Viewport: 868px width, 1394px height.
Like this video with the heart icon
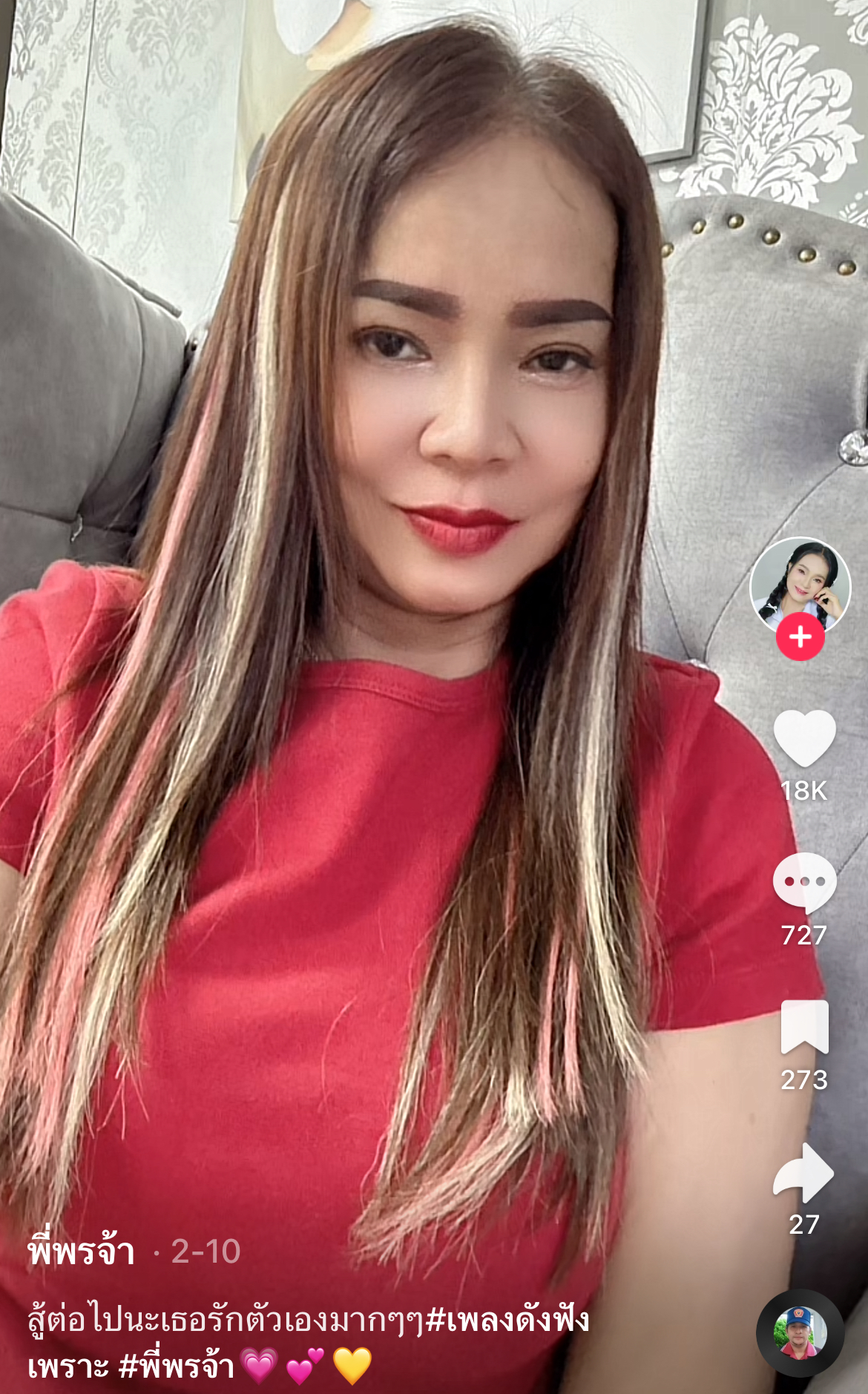pos(804,738)
